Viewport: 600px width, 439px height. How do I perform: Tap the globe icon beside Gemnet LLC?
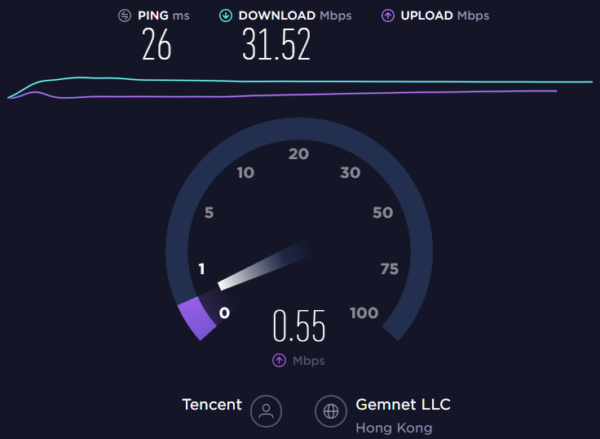click(x=331, y=410)
